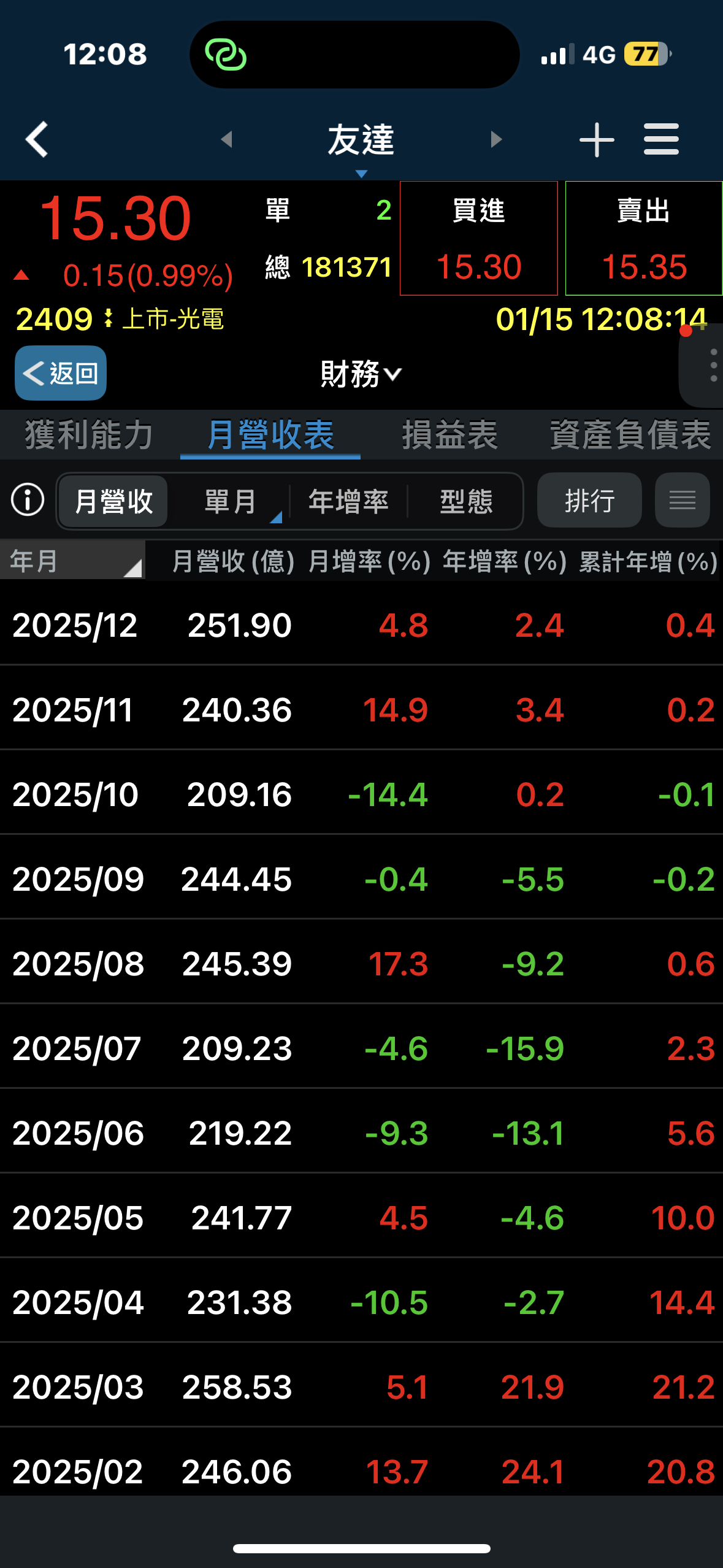Tap the blue 返回 button
Viewport: 723px width, 1568px height.
[x=61, y=373]
